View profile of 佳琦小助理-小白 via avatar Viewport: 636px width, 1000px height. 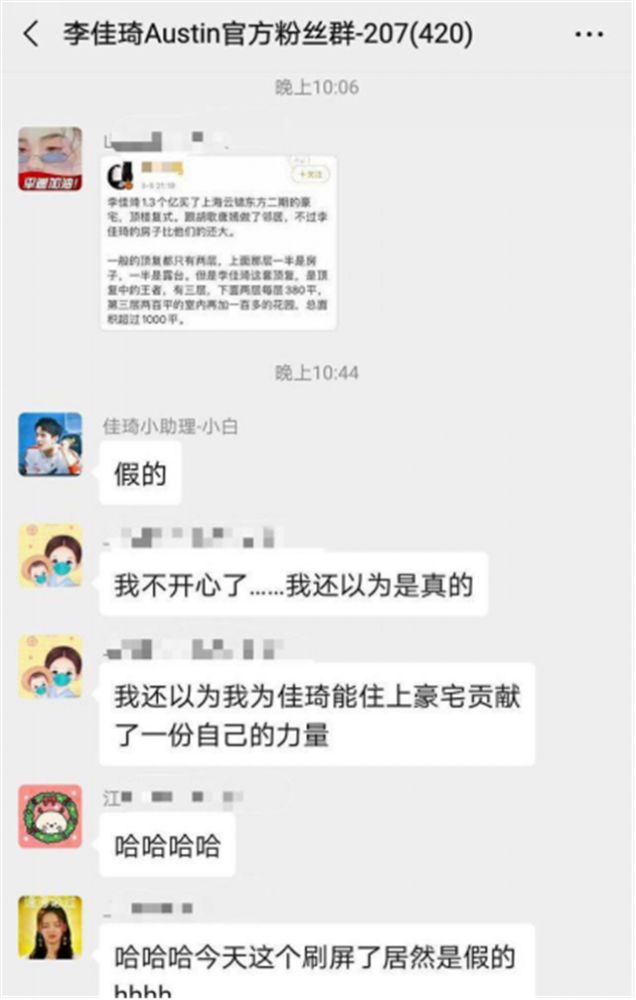pyautogui.click(x=50, y=443)
